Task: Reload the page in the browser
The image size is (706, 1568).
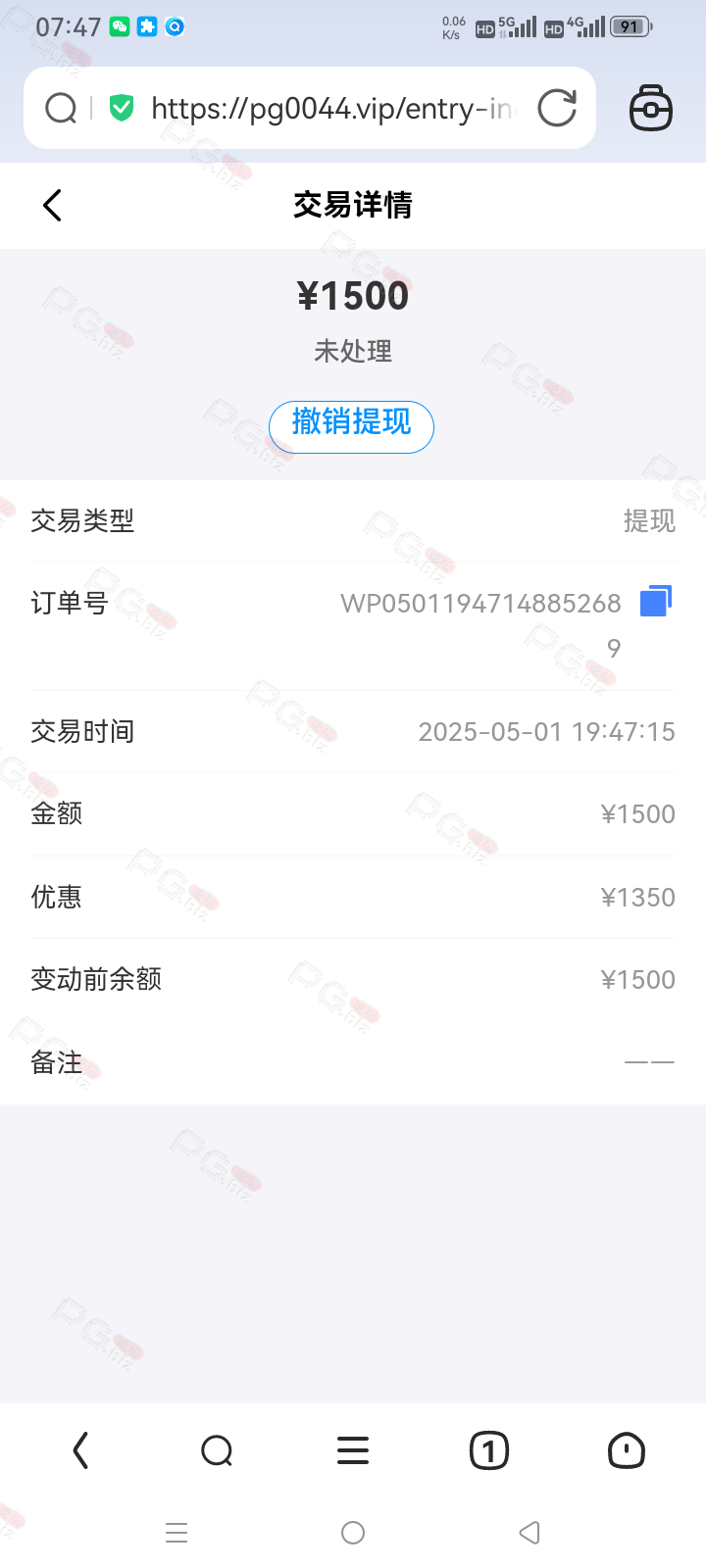Action: tap(557, 108)
